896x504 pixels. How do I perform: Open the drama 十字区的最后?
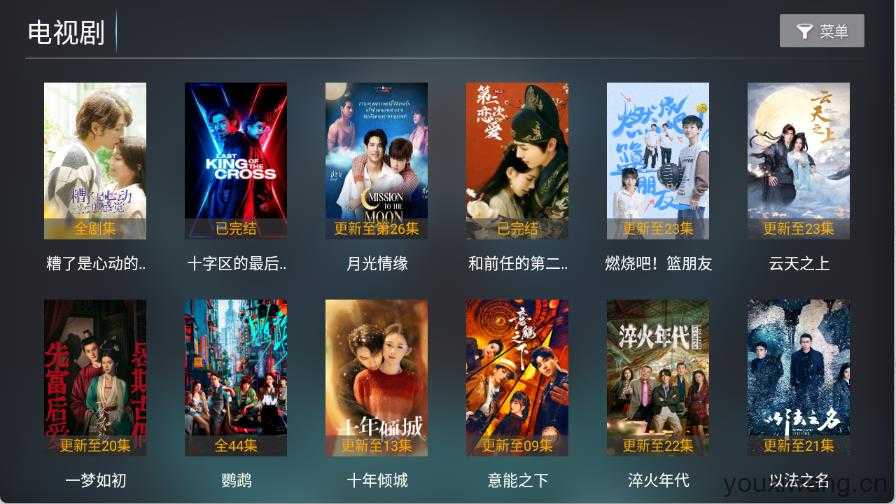pos(236,160)
